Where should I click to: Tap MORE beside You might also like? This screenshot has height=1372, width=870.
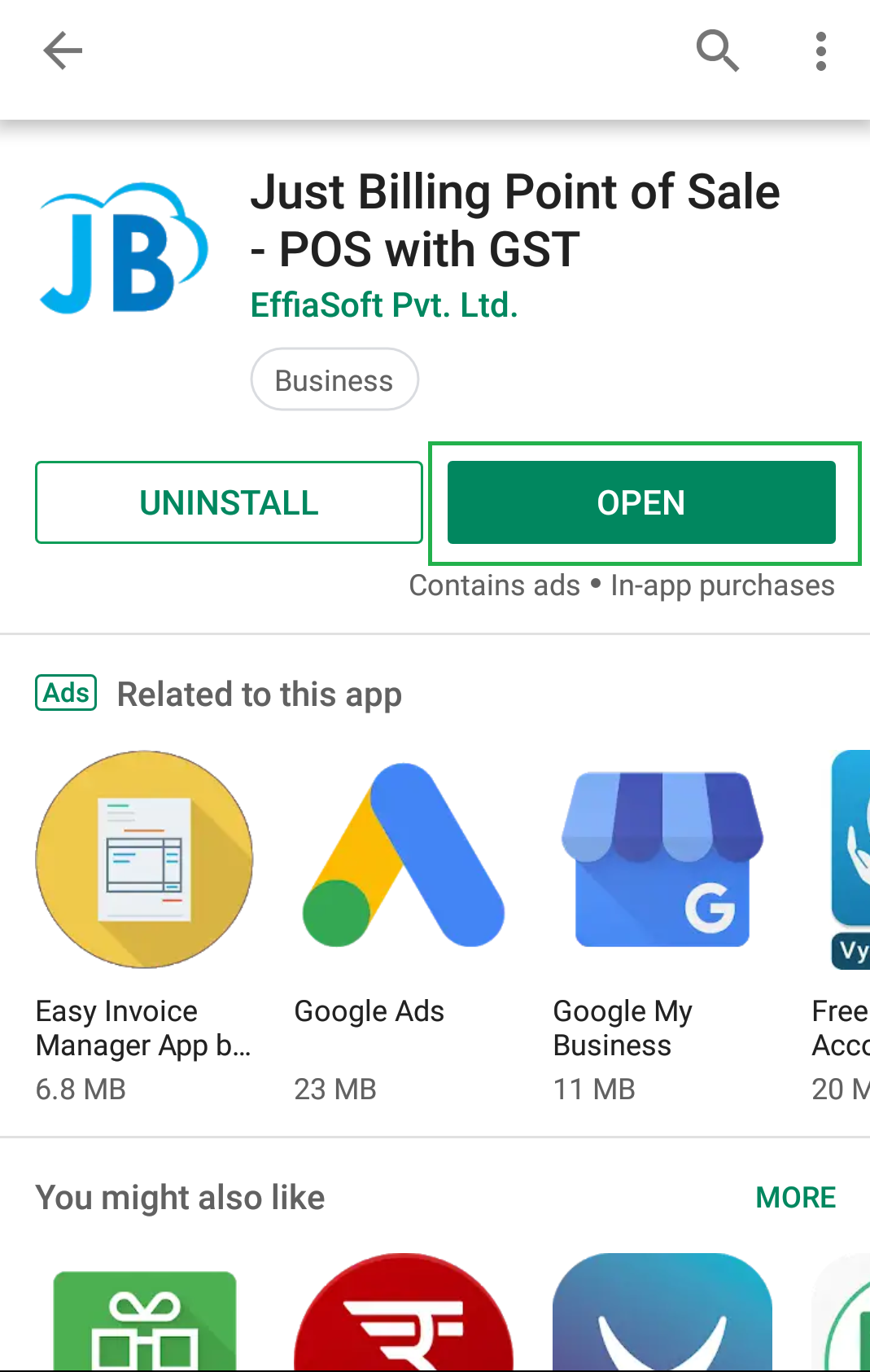795,1198
